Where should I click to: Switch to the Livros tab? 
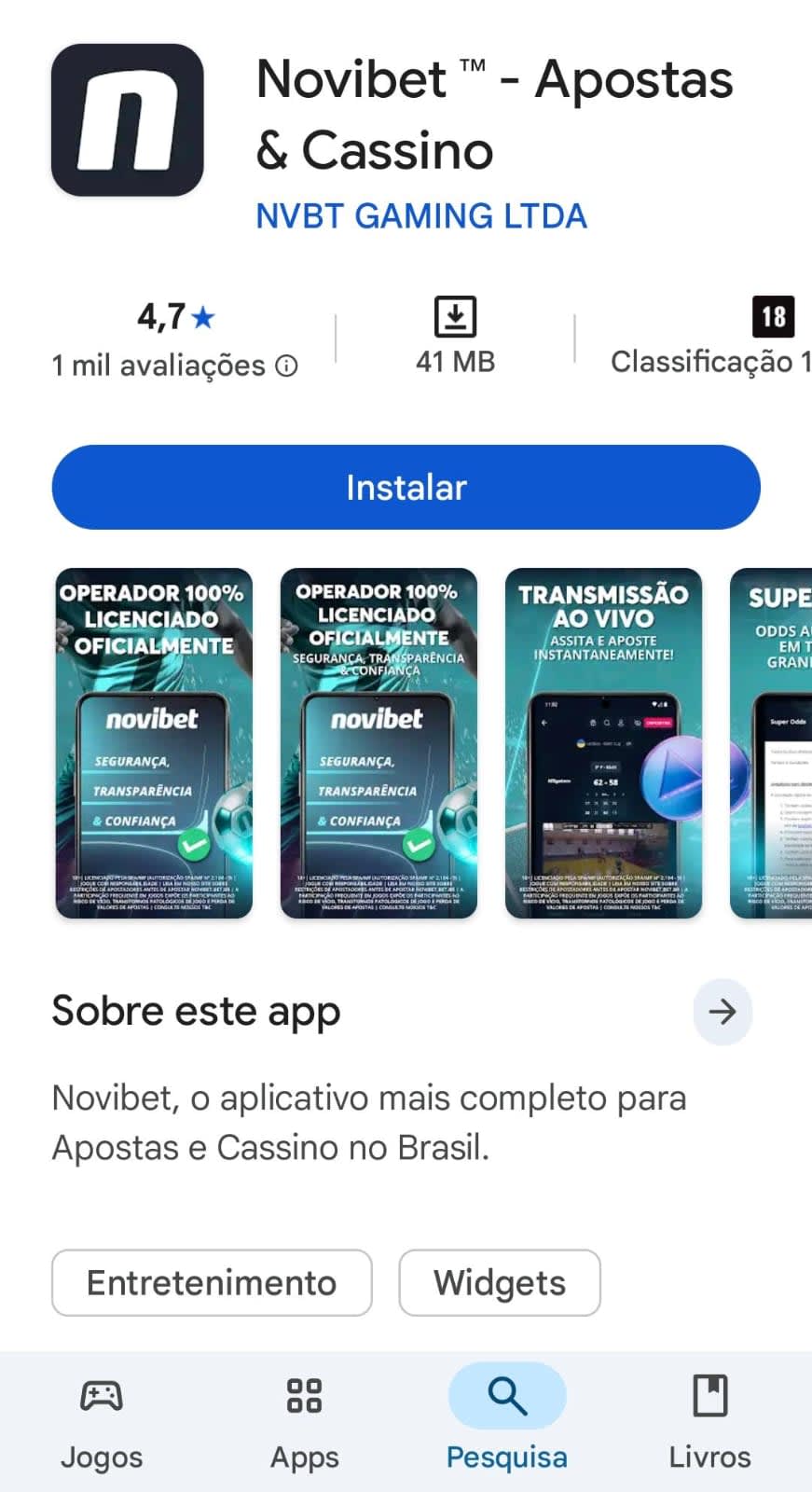pyautogui.click(x=709, y=1417)
